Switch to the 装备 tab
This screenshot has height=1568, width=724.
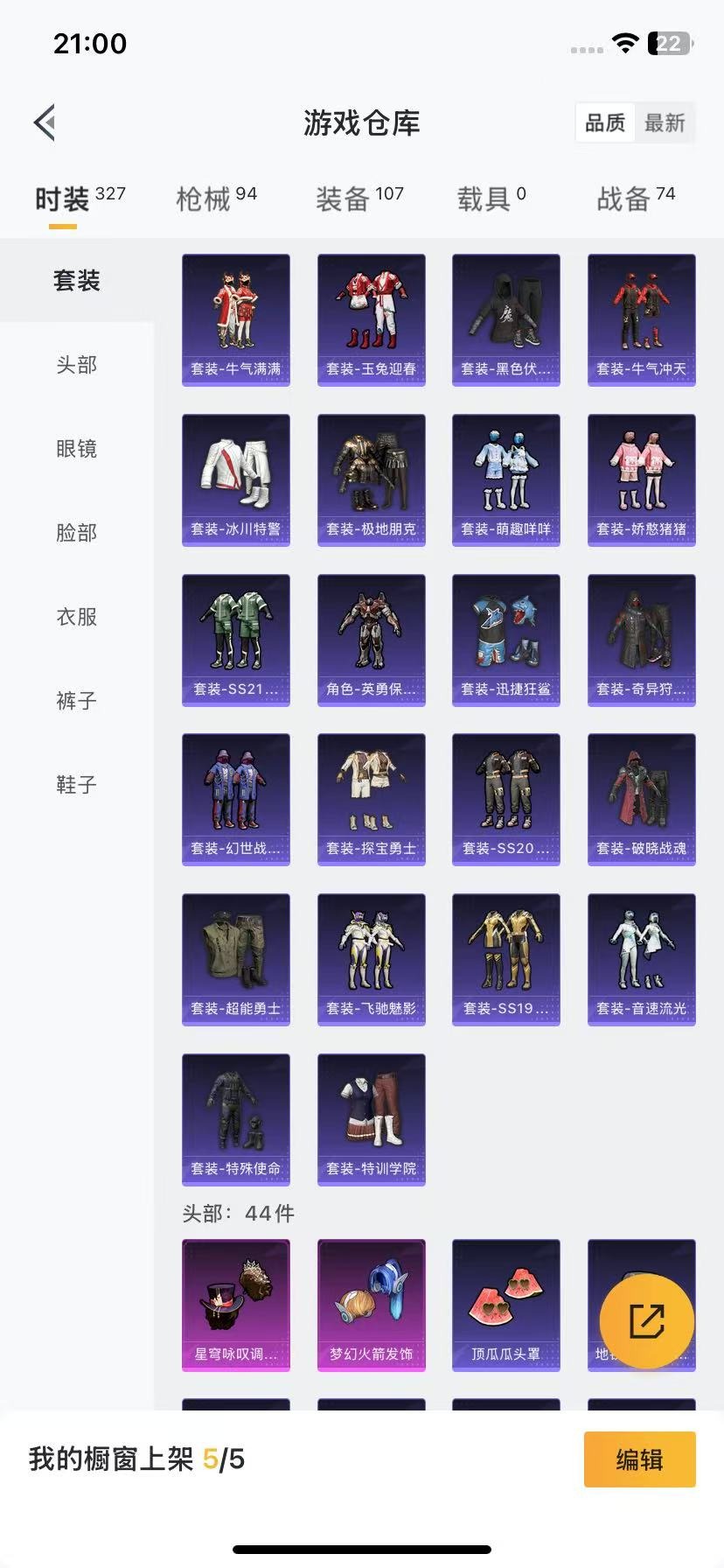359,199
